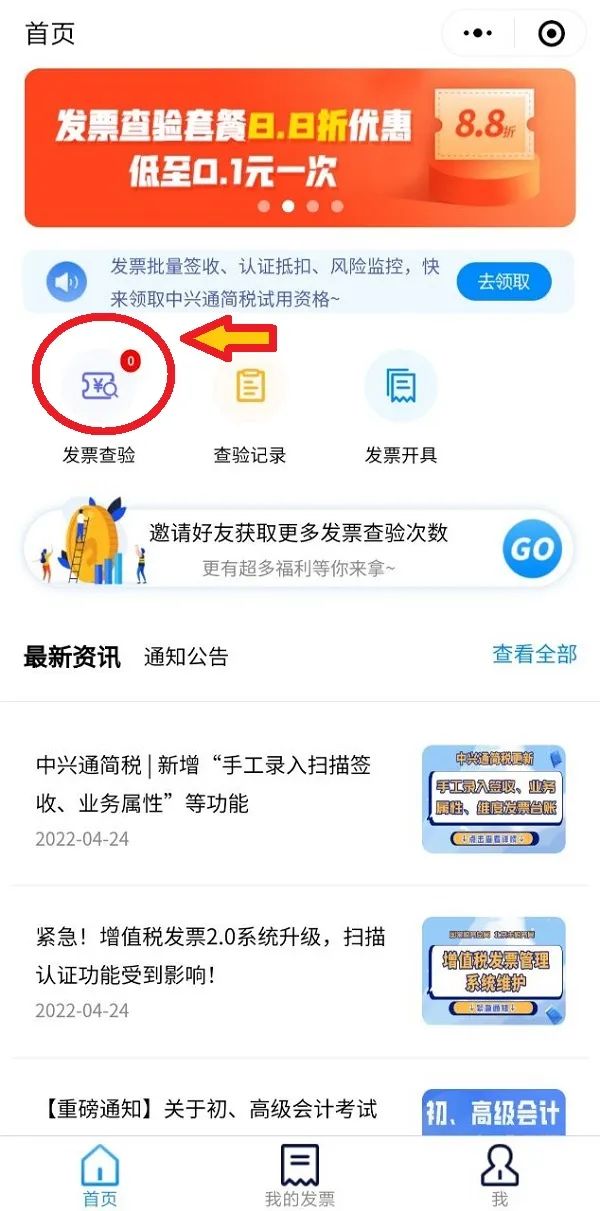Tap the GO button on the invite banner
Screen dimensions: 600x1211
tap(532, 549)
